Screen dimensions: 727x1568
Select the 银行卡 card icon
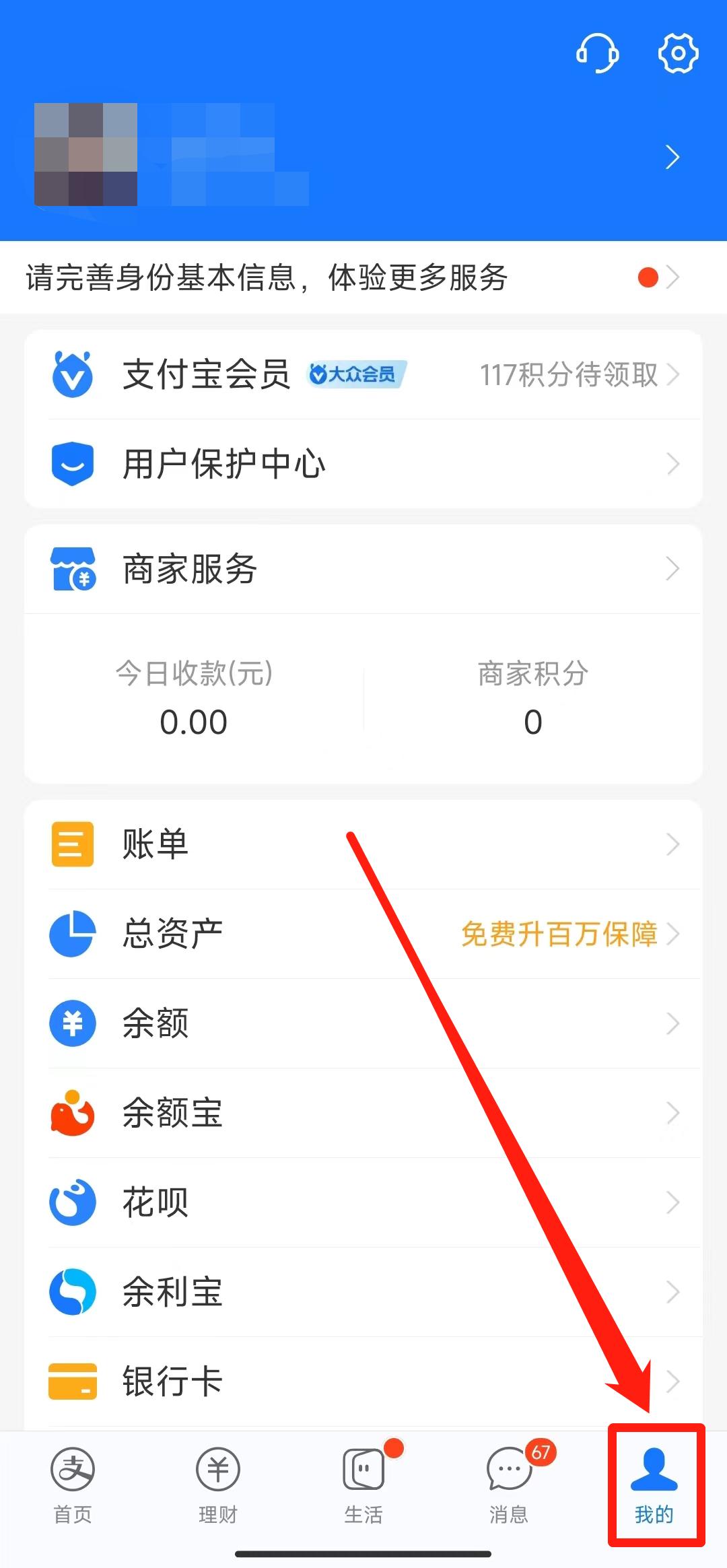point(72,1381)
